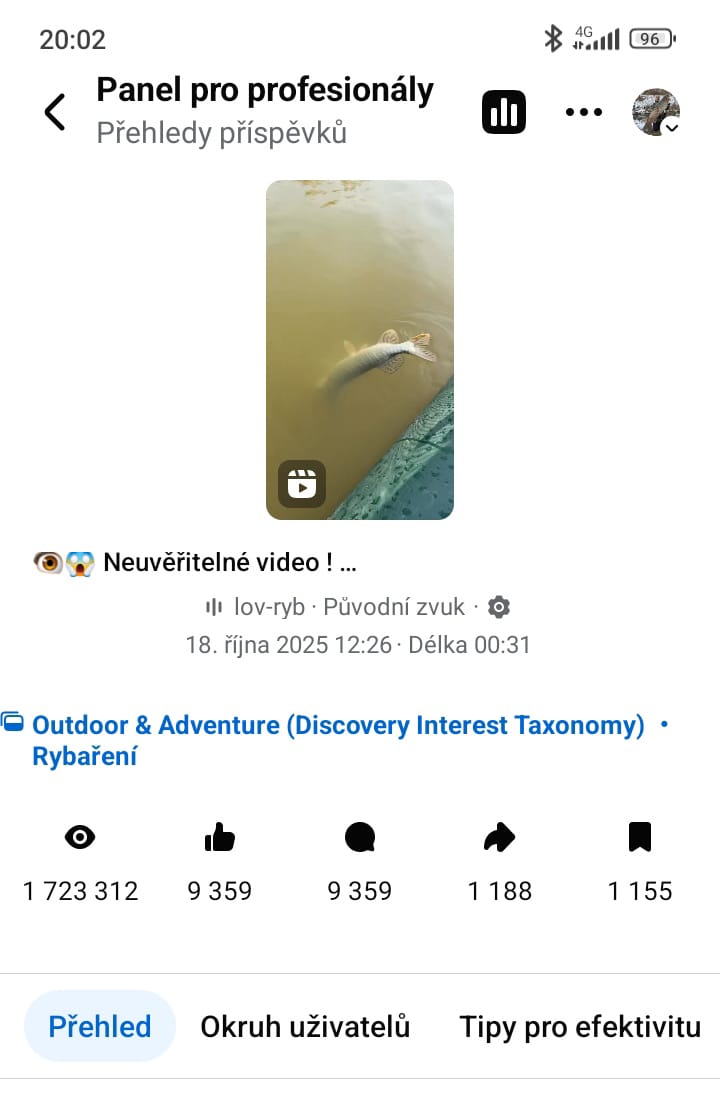Play the fish reel video thumbnail
720x1096 pixels.
(x=360, y=349)
